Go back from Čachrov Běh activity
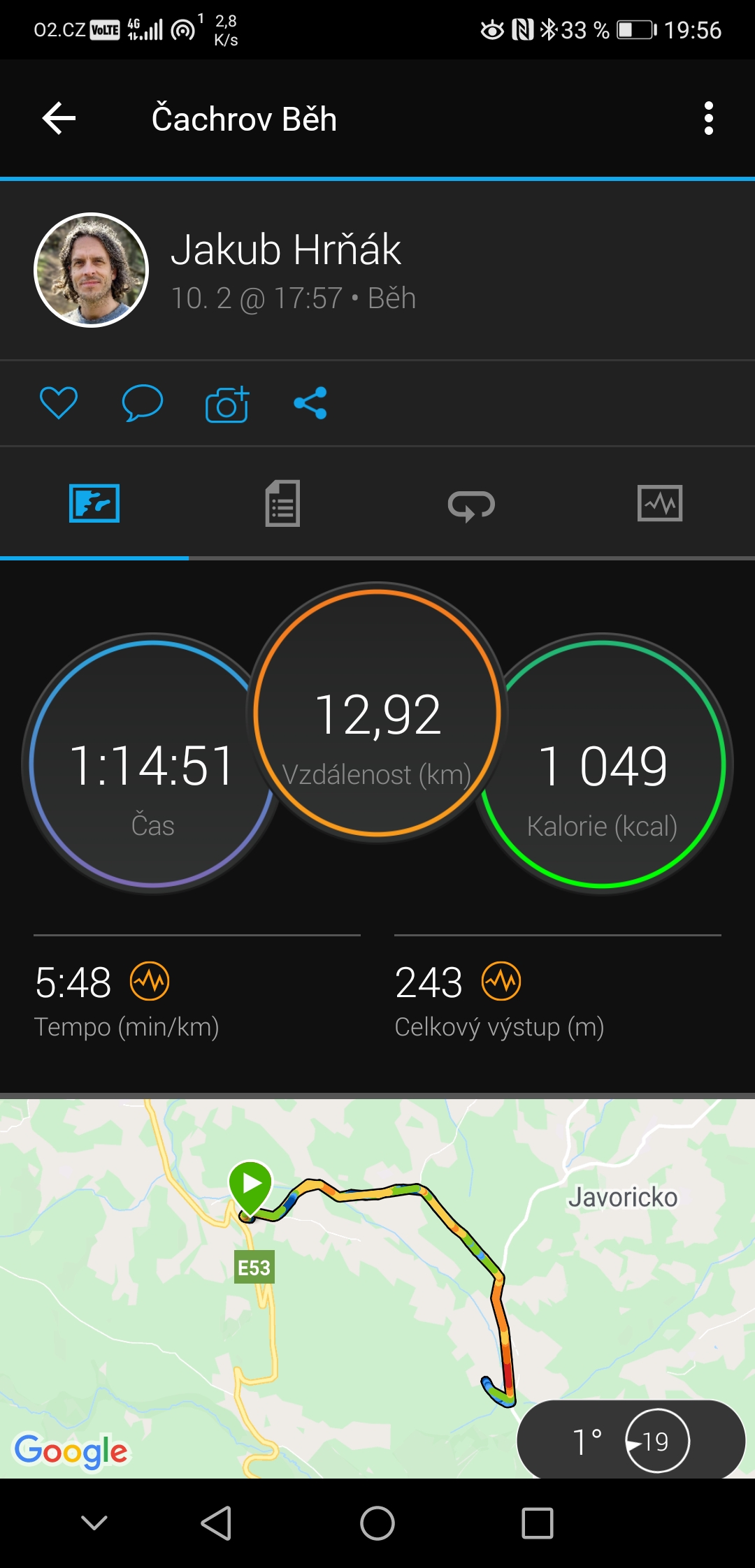This screenshot has width=755, height=1568. pyautogui.click(x=59, y=118)
